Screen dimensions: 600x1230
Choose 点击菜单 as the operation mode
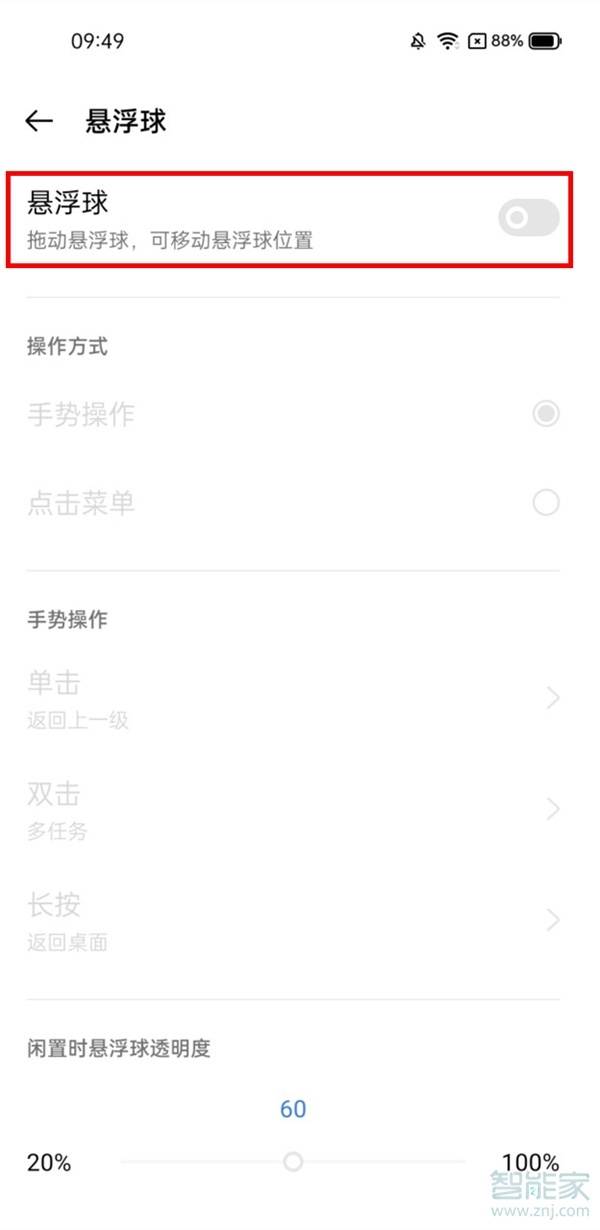click(x=545, y=502)
